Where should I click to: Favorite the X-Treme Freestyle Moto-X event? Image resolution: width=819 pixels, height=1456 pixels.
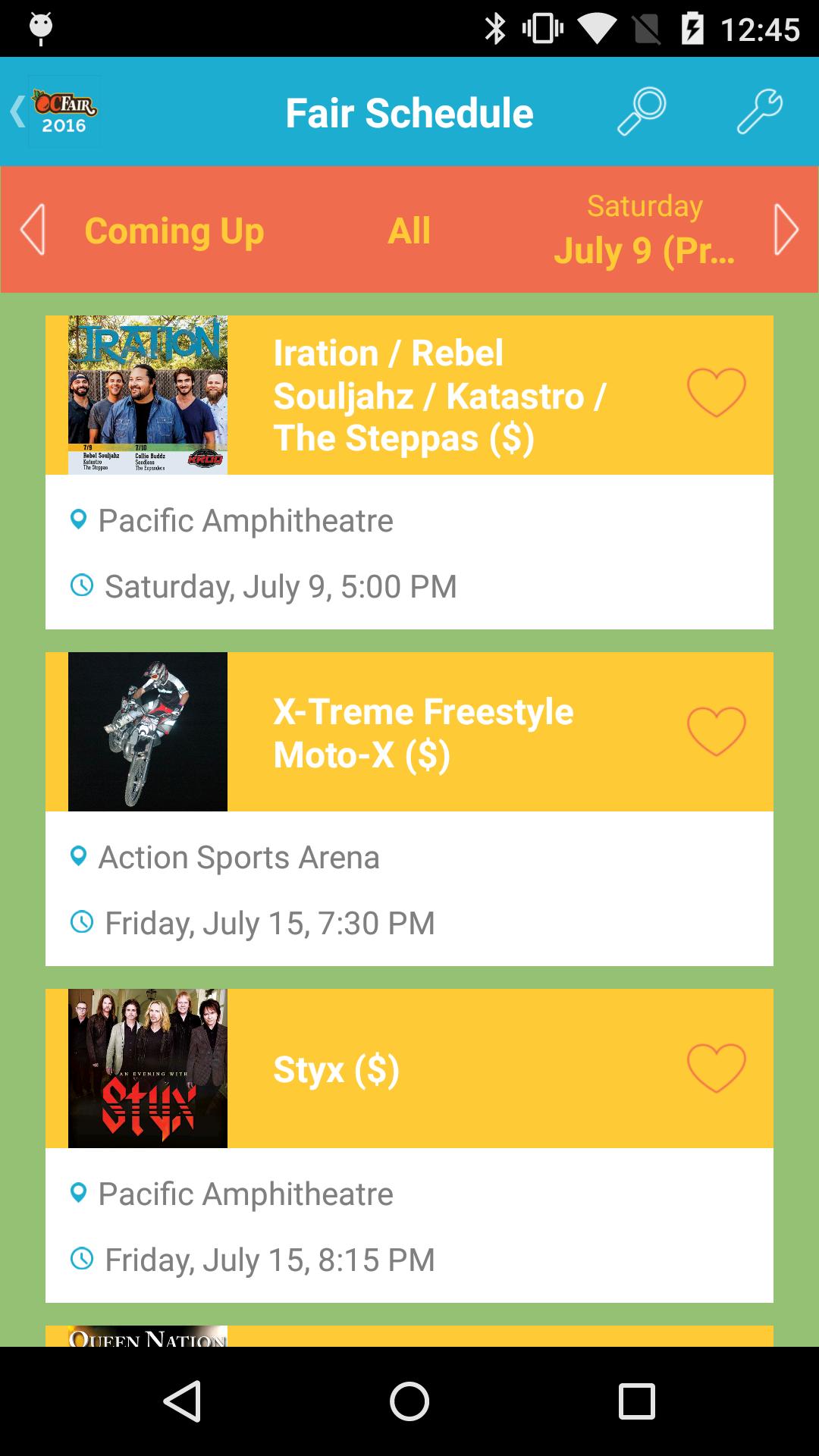716,731
